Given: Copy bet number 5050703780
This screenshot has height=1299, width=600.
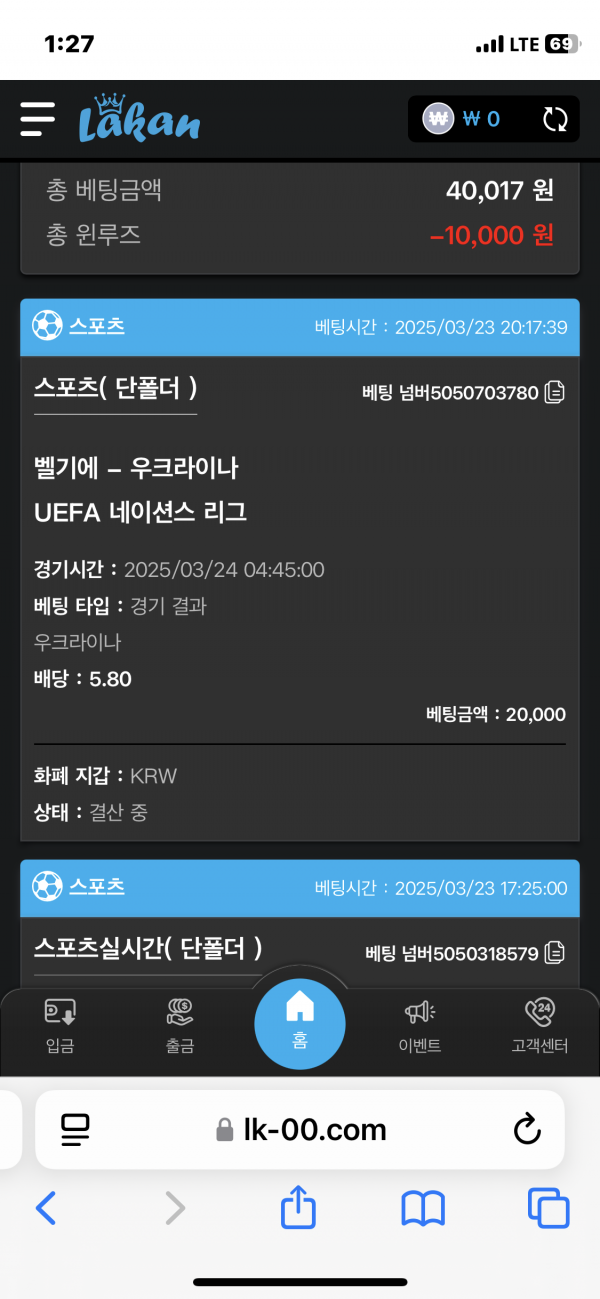Looking at the screenshot, I should point(555,392).
